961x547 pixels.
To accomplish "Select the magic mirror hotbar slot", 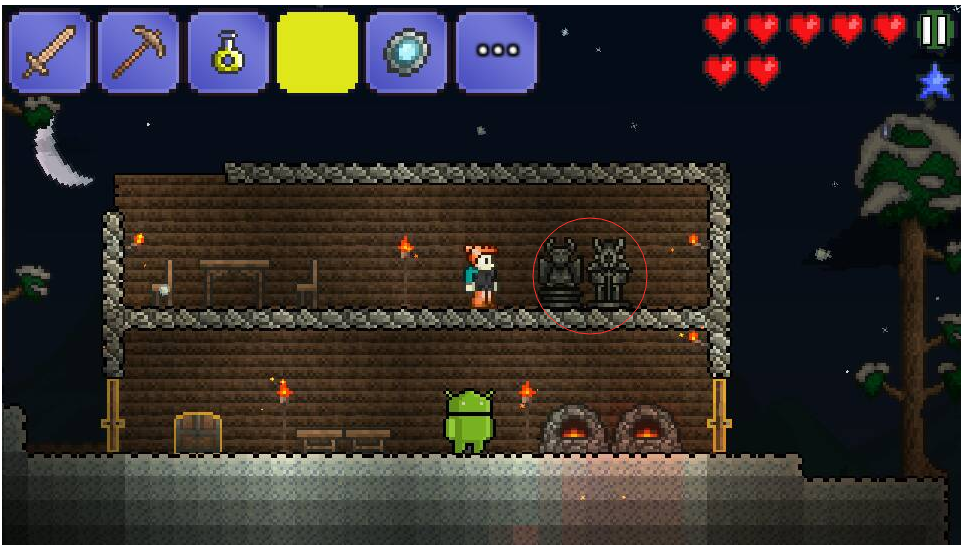I will tap(407, 52).
